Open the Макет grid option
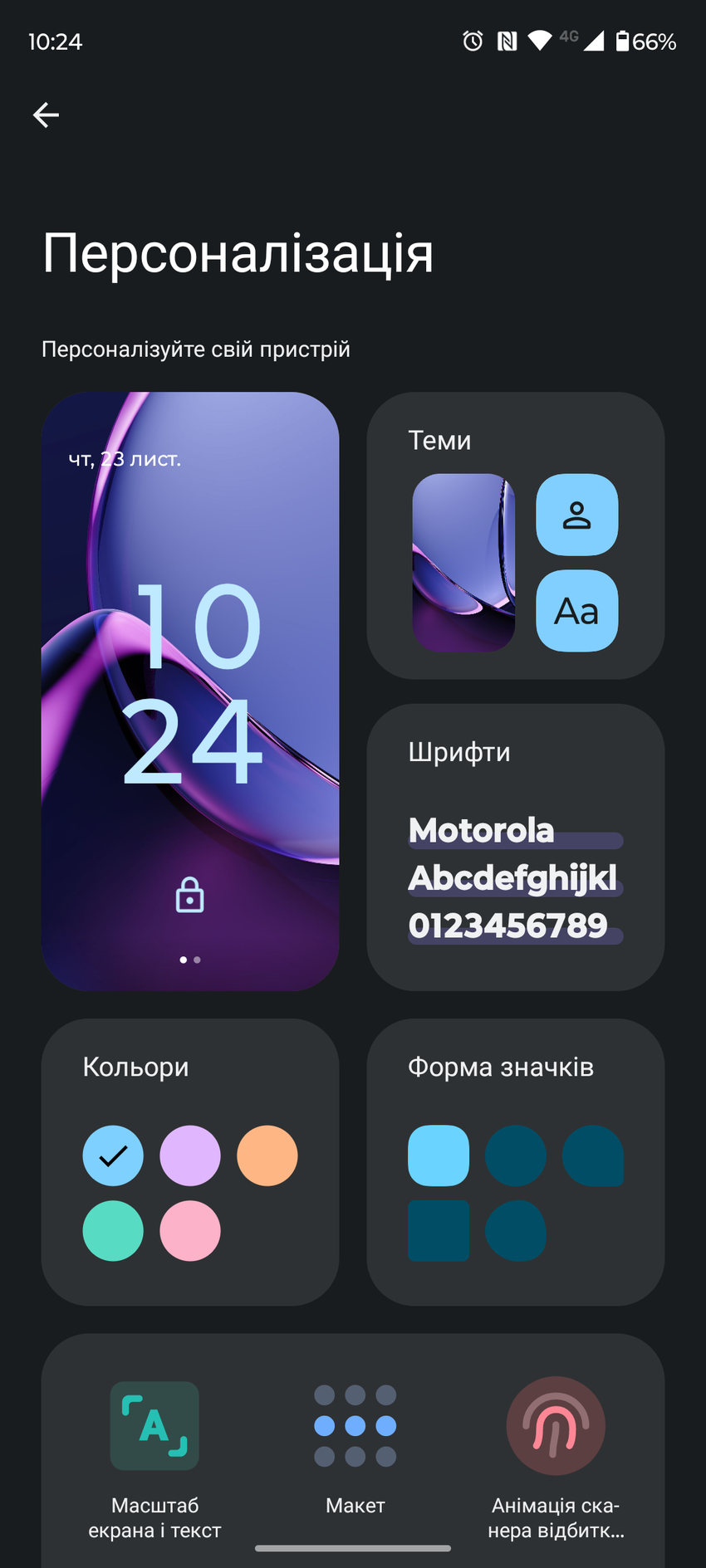 coord(355,1444)
